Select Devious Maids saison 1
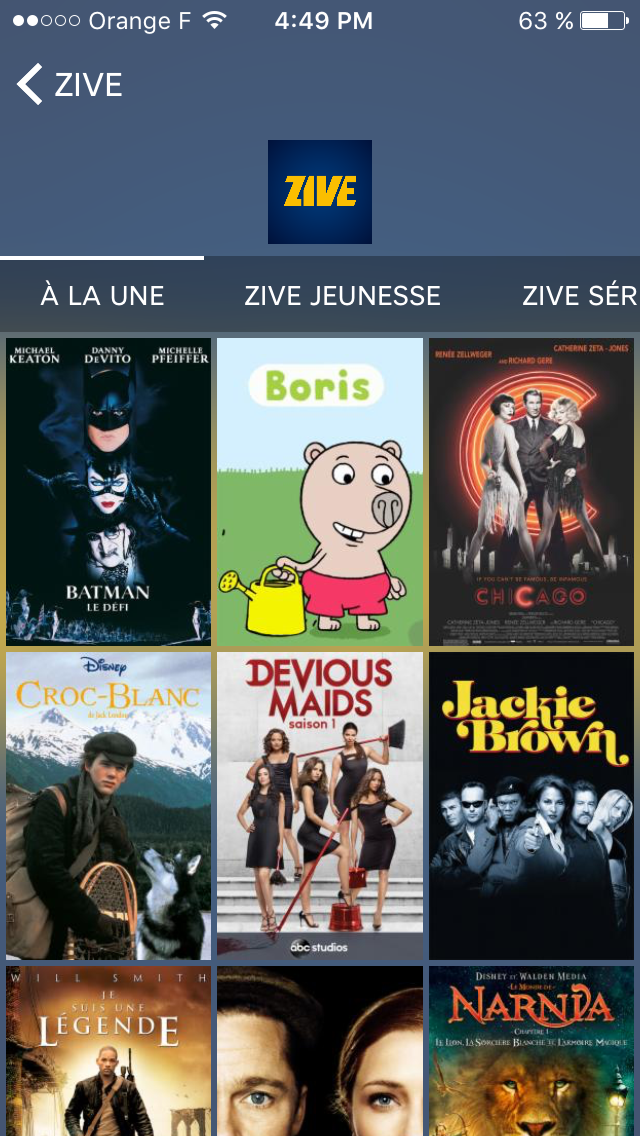 click(320, 806)
